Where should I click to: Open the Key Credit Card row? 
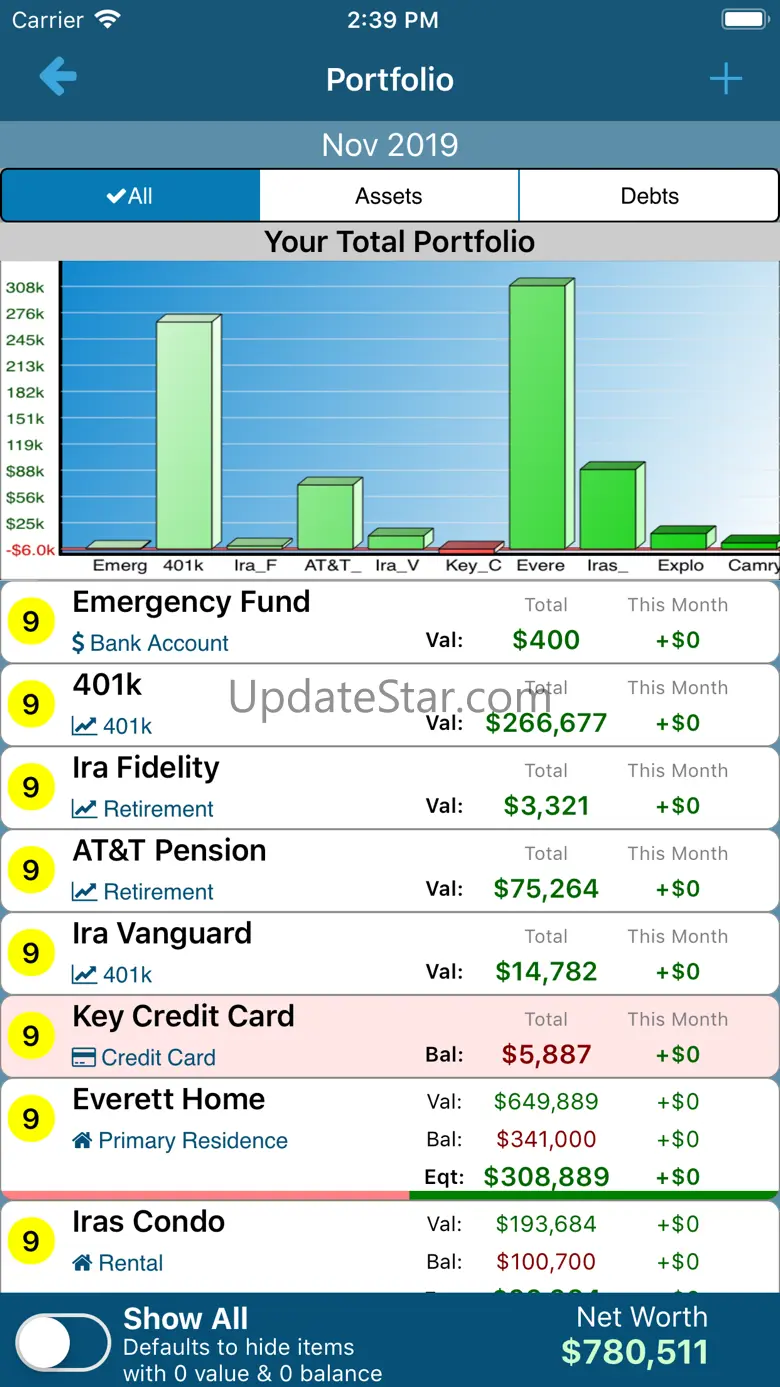[x=390, y=1037]
